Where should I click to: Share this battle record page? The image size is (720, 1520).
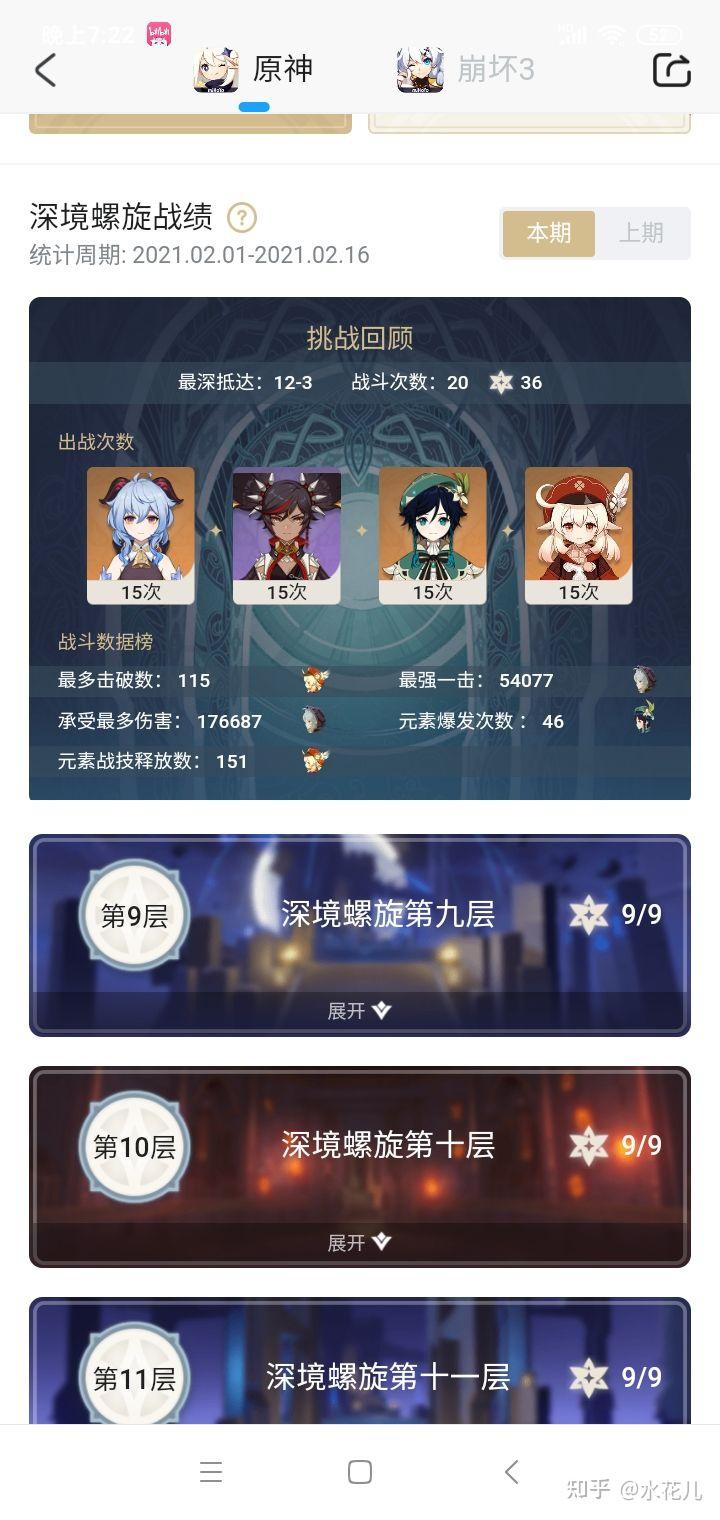click(x=671, y=70)
